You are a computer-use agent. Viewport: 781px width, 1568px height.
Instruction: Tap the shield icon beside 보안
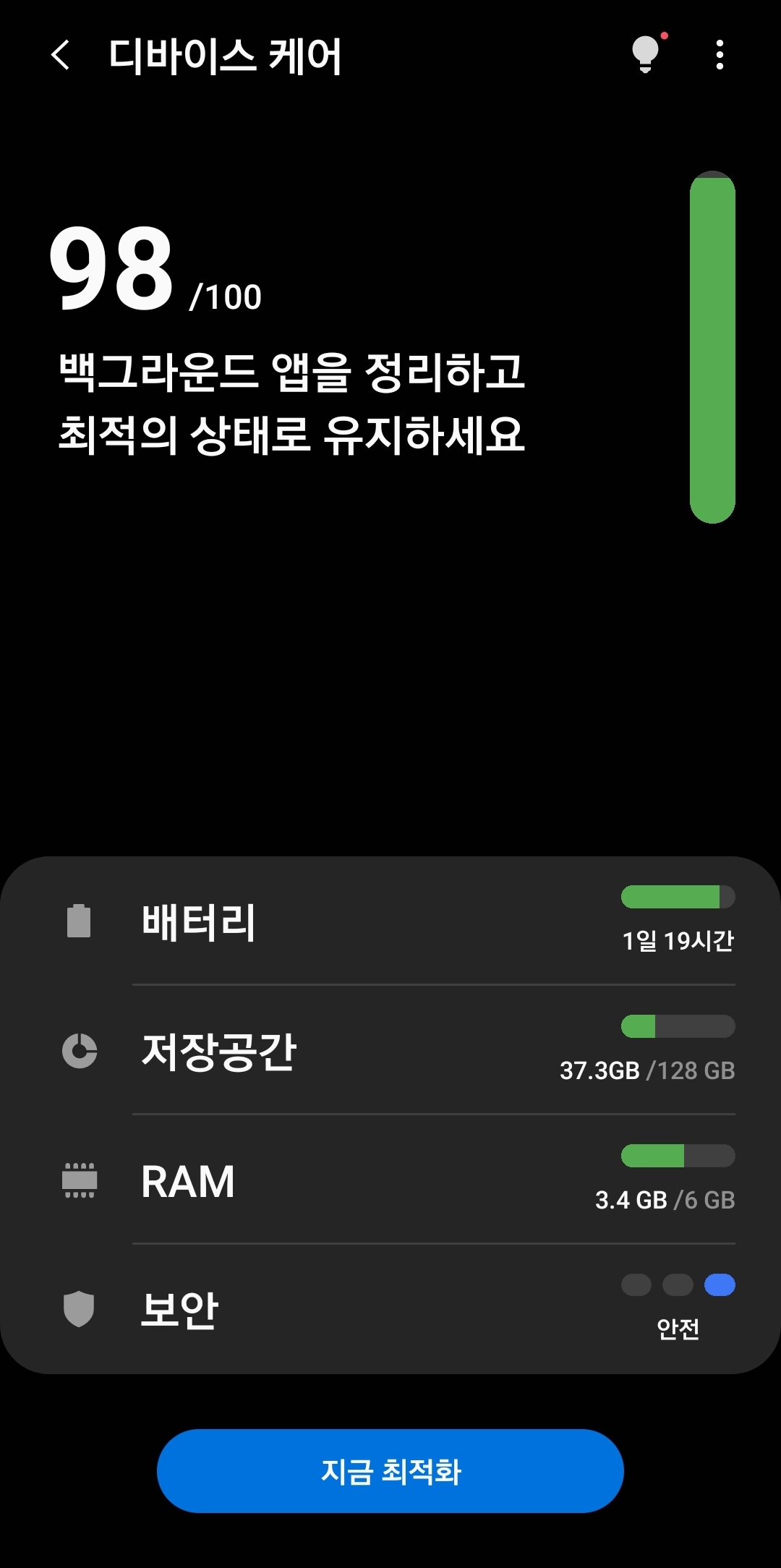click(80, 1306)
